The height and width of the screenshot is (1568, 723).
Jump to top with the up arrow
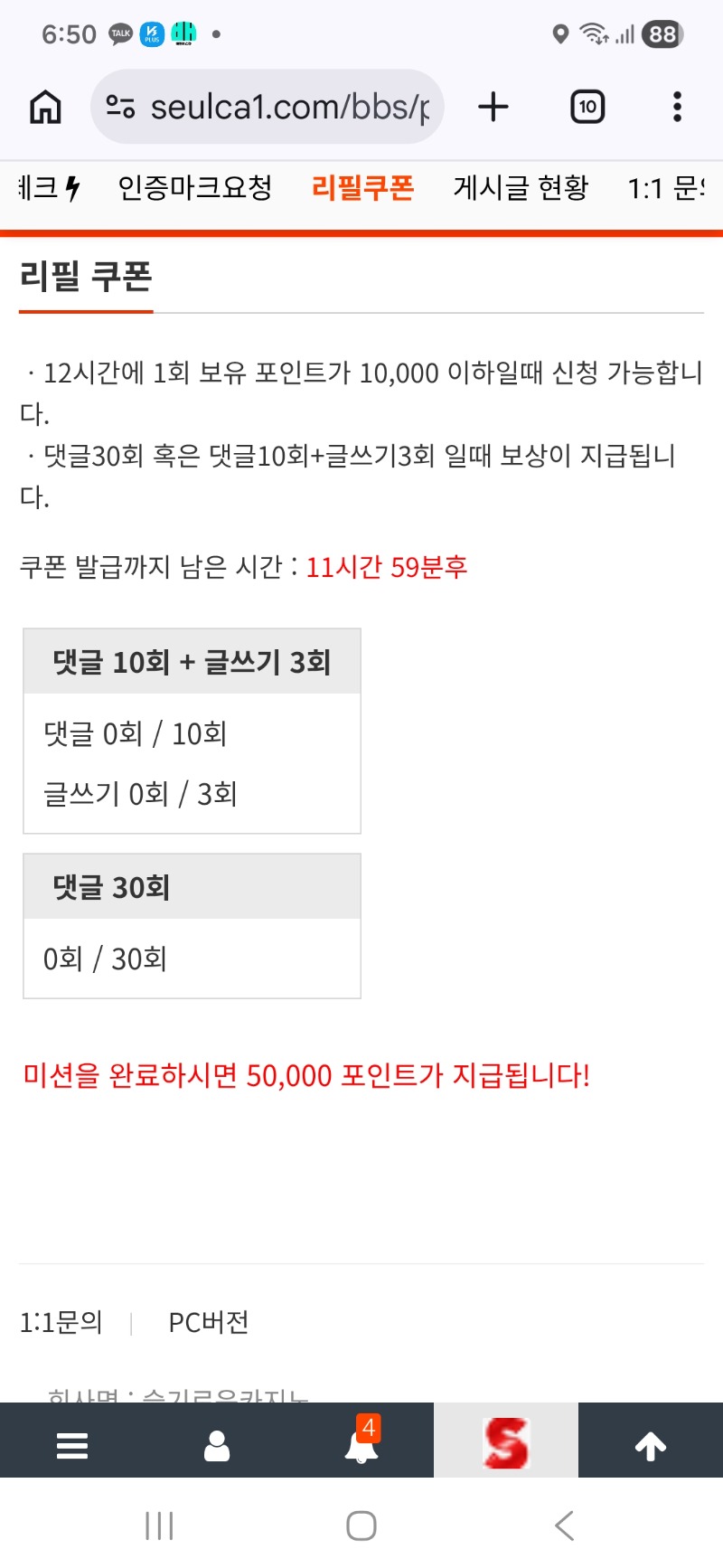(651, 1445)
